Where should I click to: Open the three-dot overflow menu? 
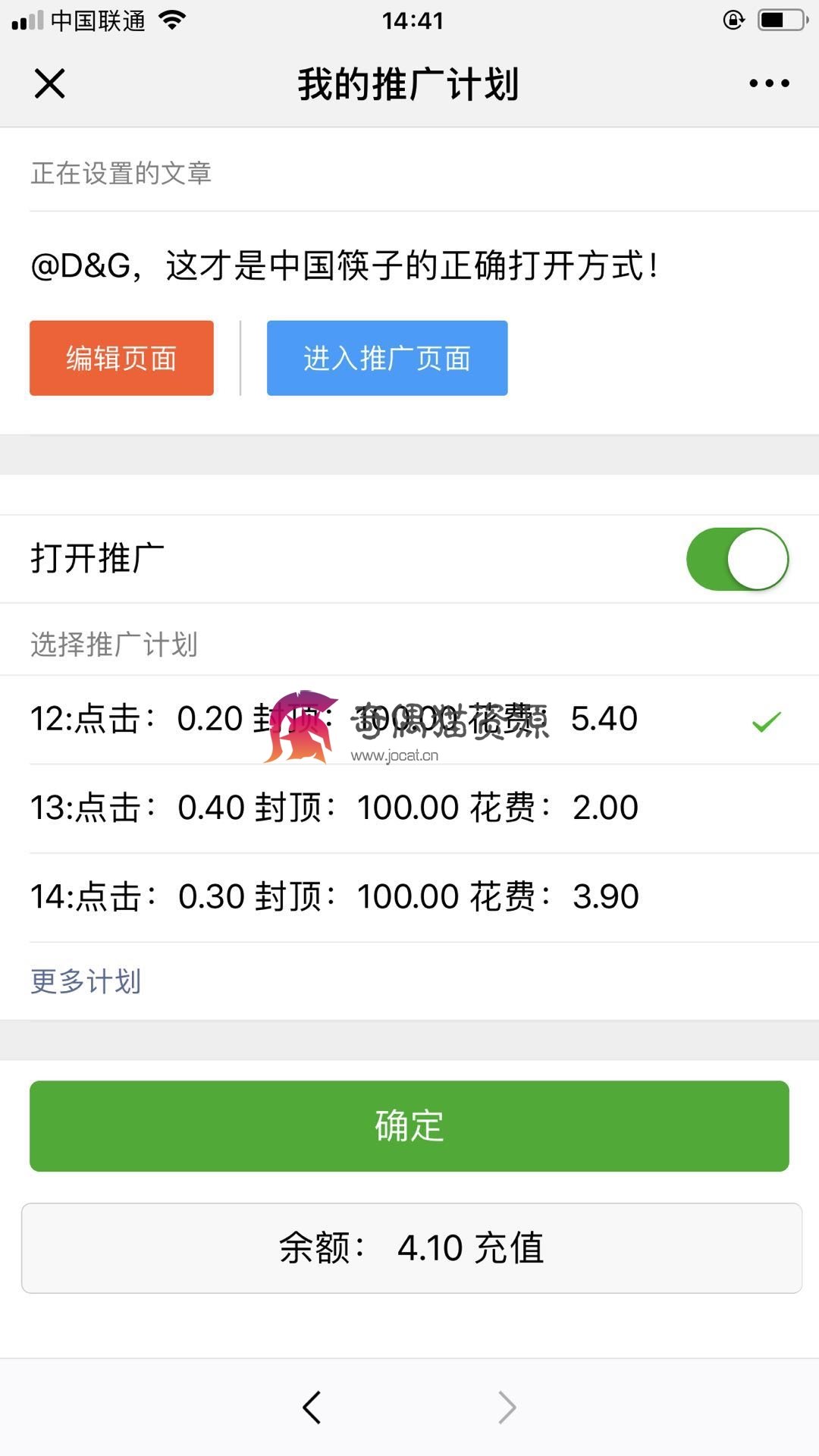(769, 83)
